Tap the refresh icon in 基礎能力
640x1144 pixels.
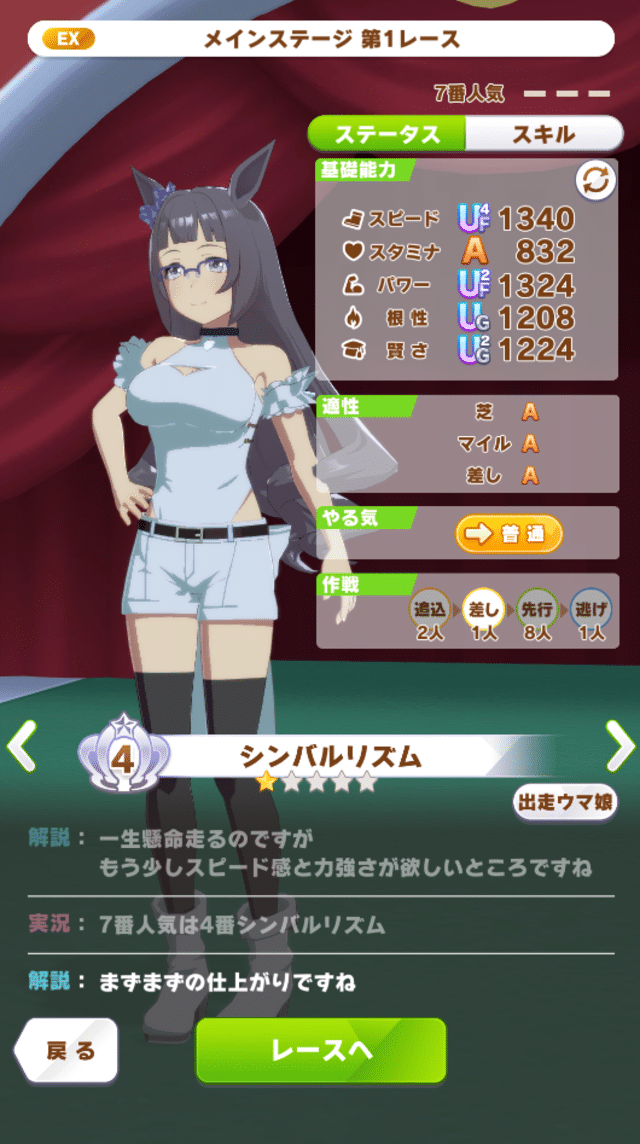click(594, 180)
